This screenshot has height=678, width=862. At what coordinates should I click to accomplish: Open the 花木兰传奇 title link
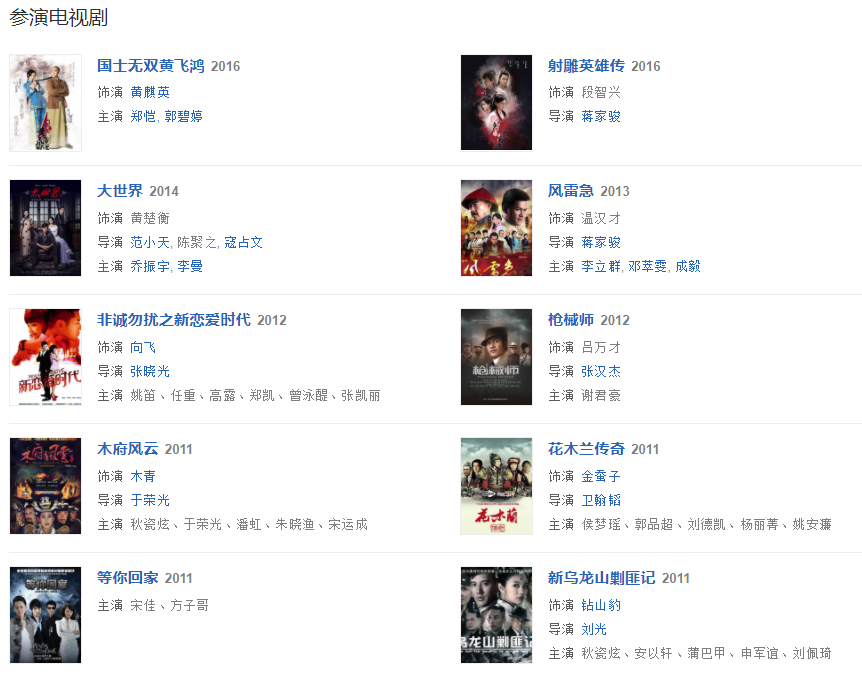[586, 449]
